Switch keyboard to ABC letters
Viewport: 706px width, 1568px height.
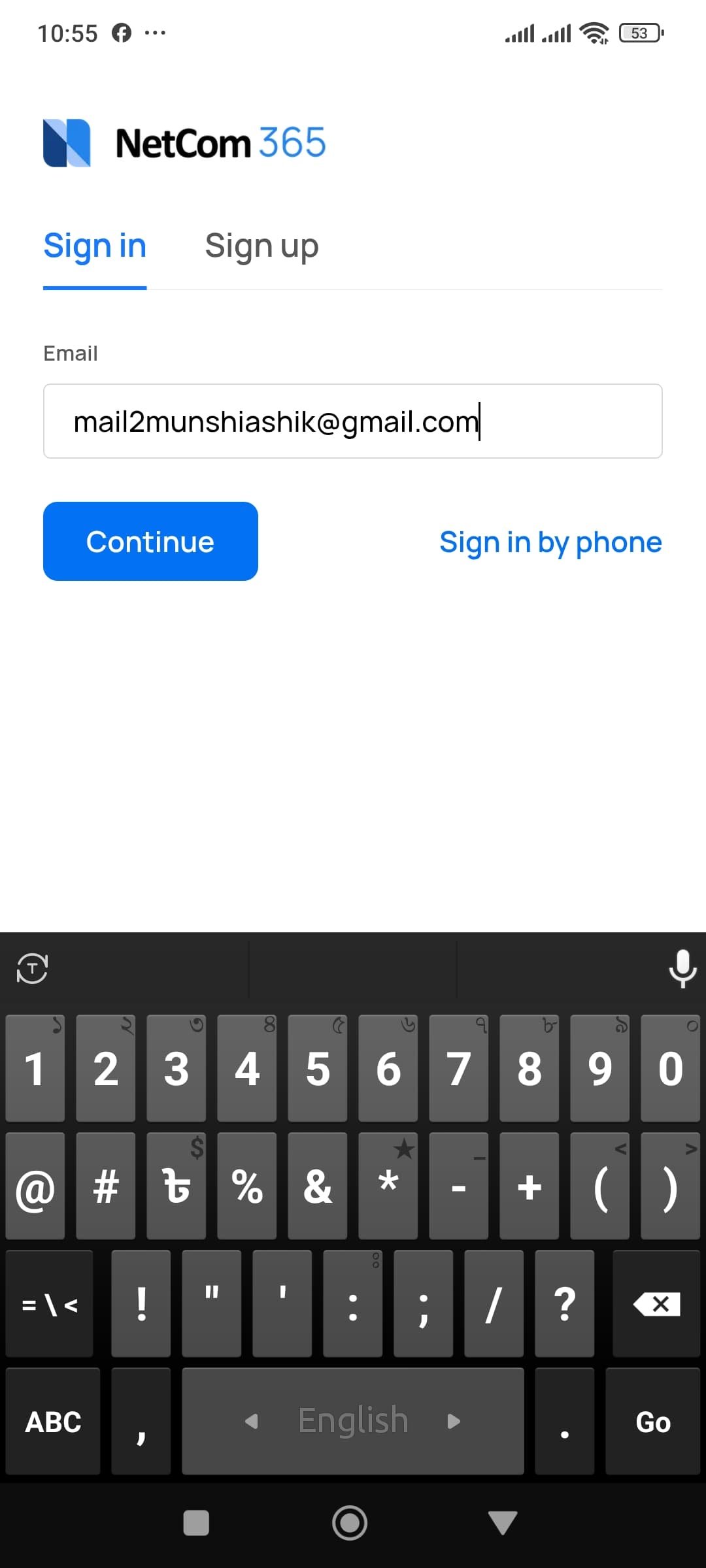[x=53, y=1422]
